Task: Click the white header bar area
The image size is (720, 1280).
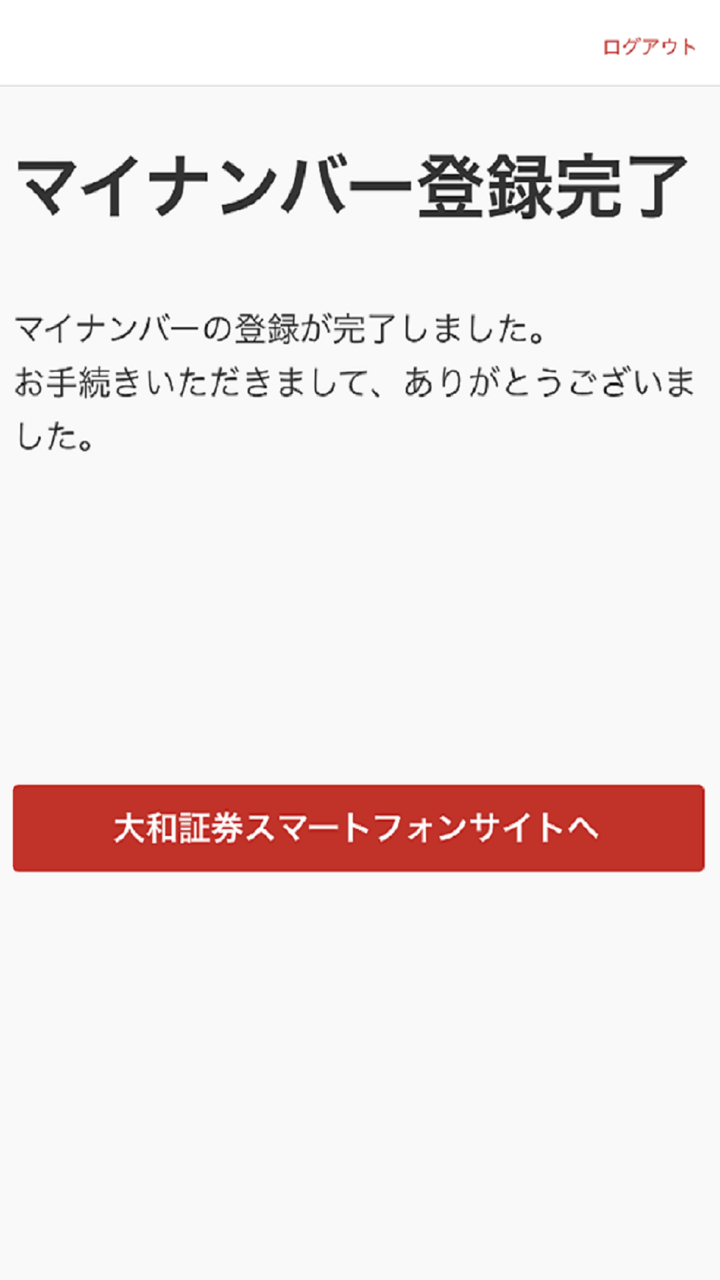Action: click(x=300, y=42)
